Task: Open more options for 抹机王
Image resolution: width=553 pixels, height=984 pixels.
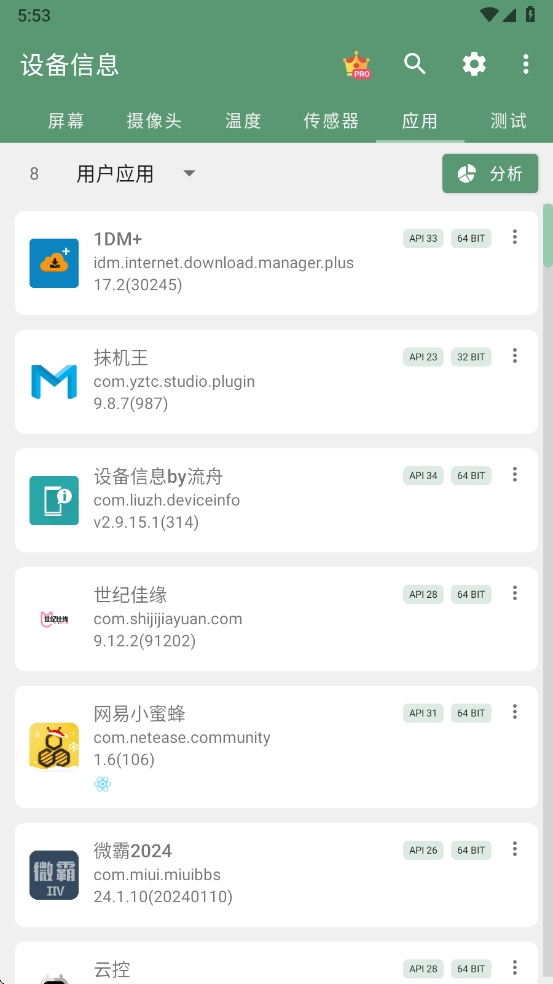Action: [515, 356]
